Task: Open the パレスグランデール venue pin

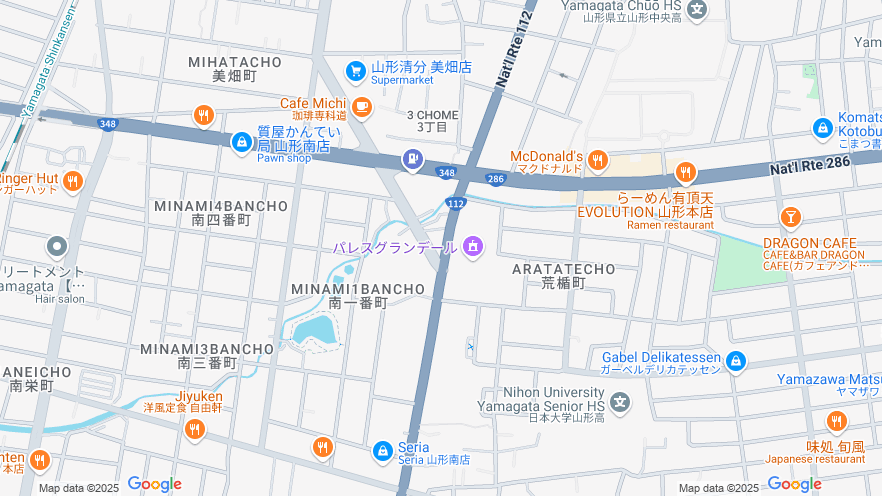Action: (x=473, y=246)
